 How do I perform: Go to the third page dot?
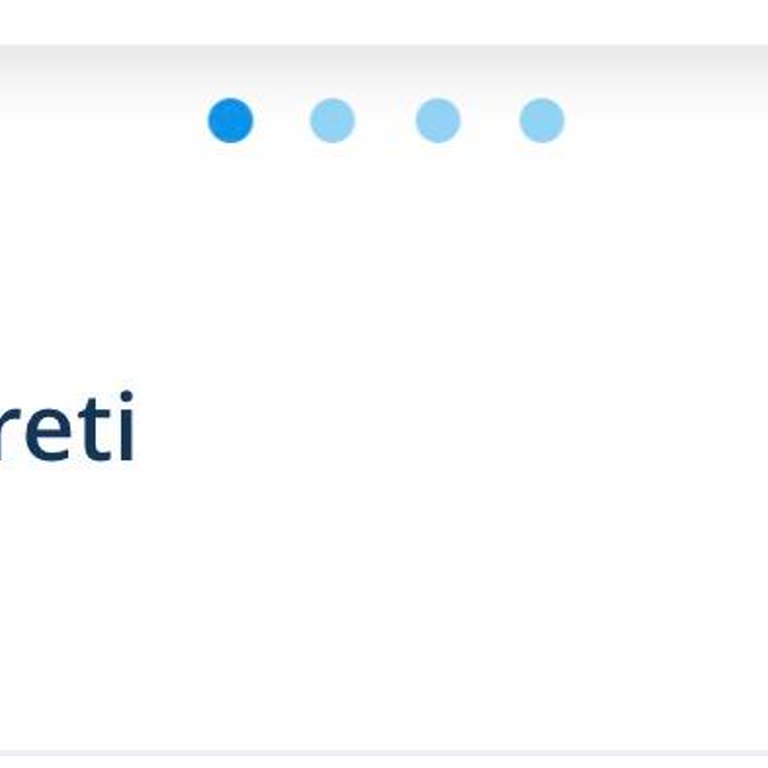coord(438,121)
